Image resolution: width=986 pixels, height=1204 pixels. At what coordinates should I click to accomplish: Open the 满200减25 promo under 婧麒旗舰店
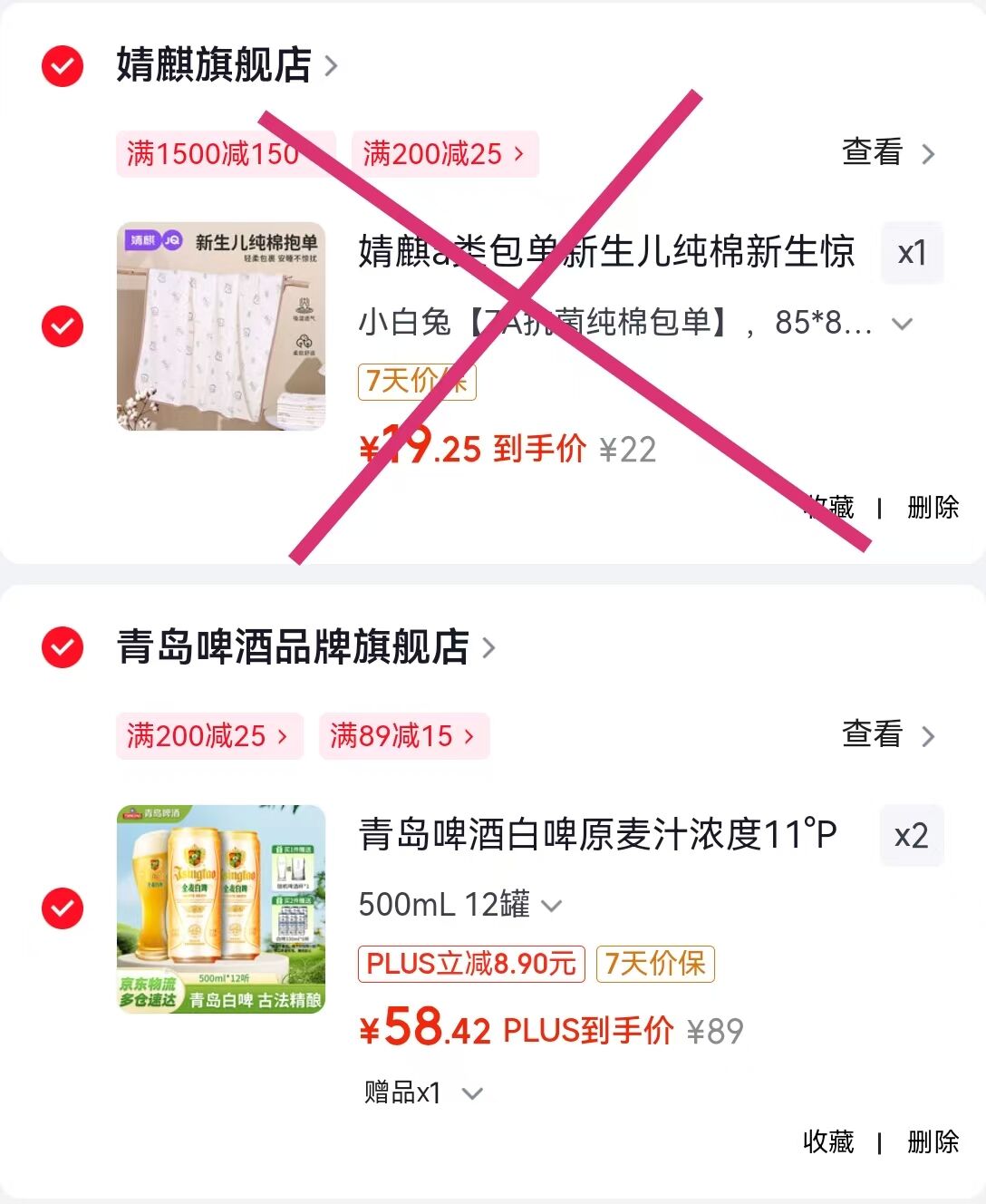pos(444,154)
